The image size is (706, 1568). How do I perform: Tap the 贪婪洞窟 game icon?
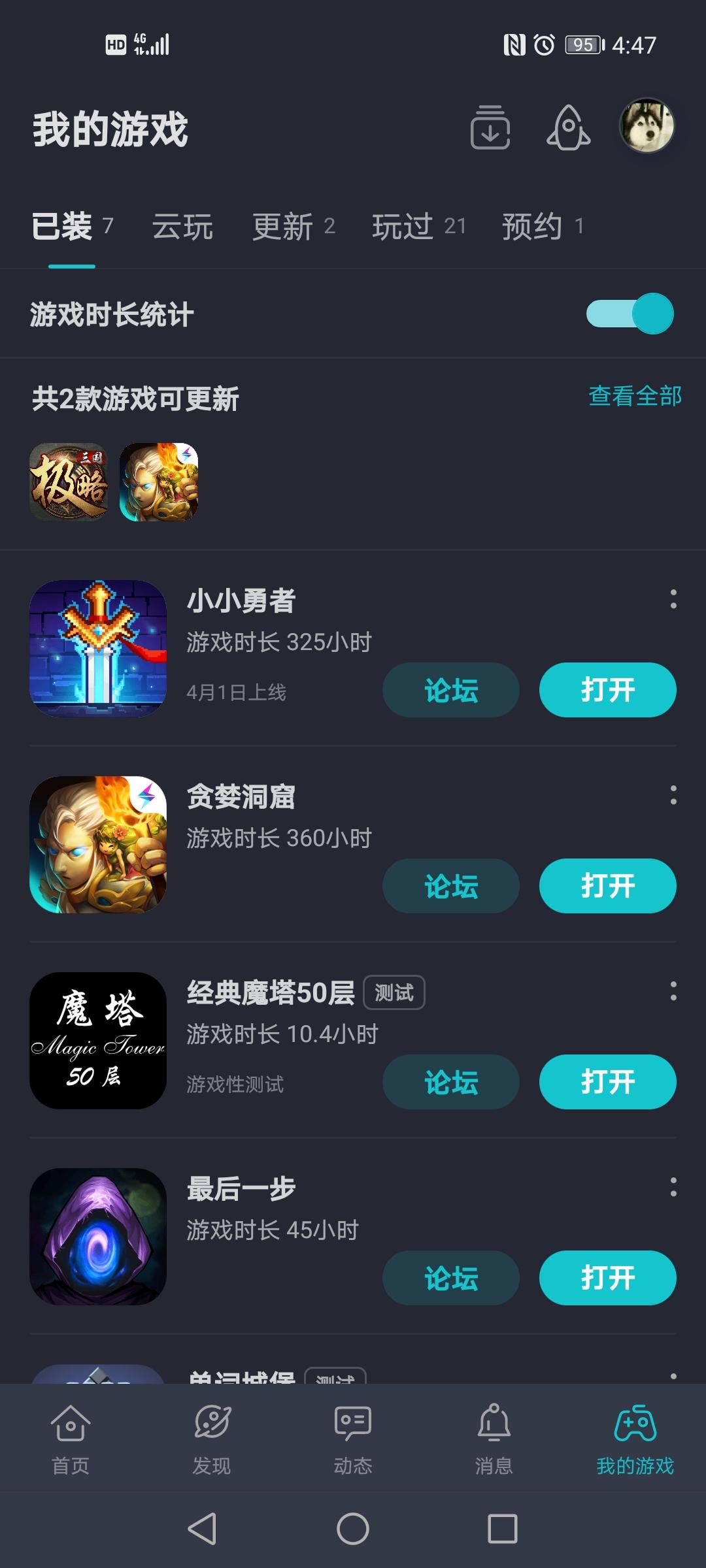98,846
